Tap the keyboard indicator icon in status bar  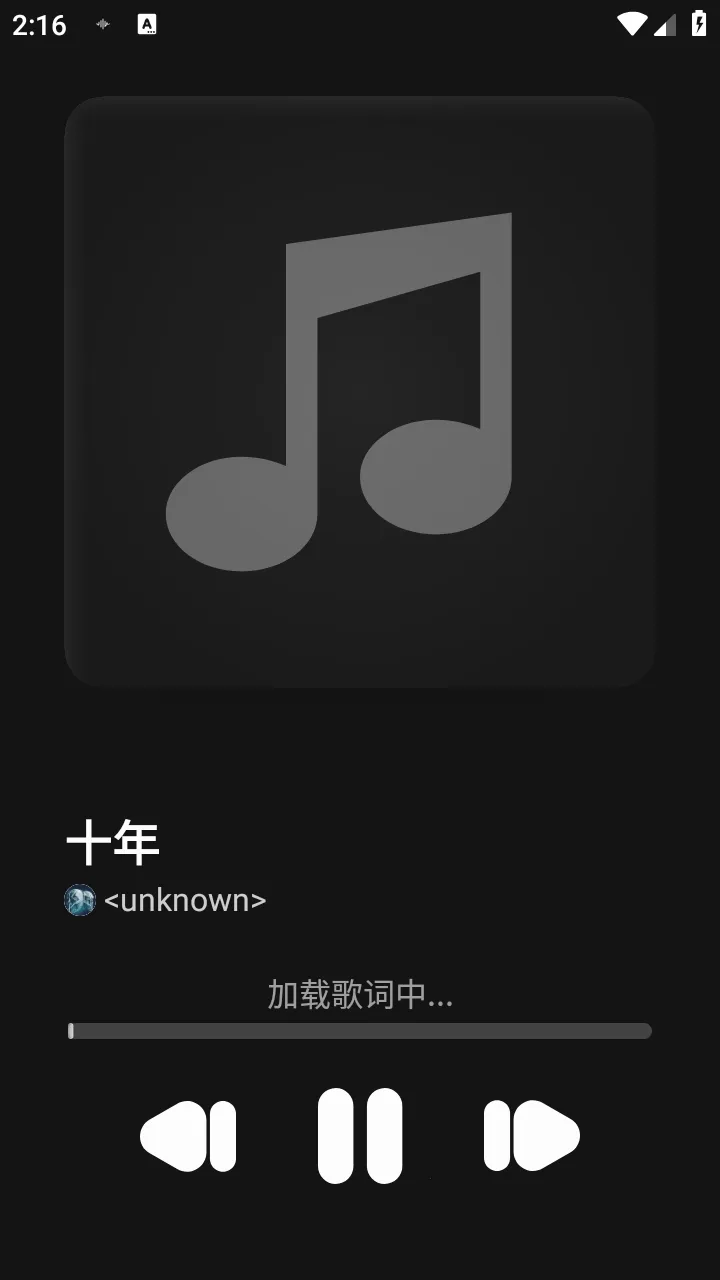[148, 25]
